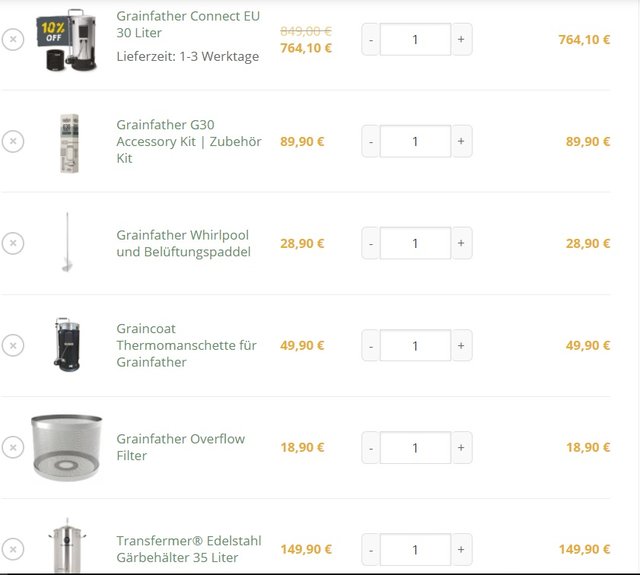This screenshot has height=575, width=640.
Task: Increase quantity of G30 Accessory Kit
Action: (461, 141)
